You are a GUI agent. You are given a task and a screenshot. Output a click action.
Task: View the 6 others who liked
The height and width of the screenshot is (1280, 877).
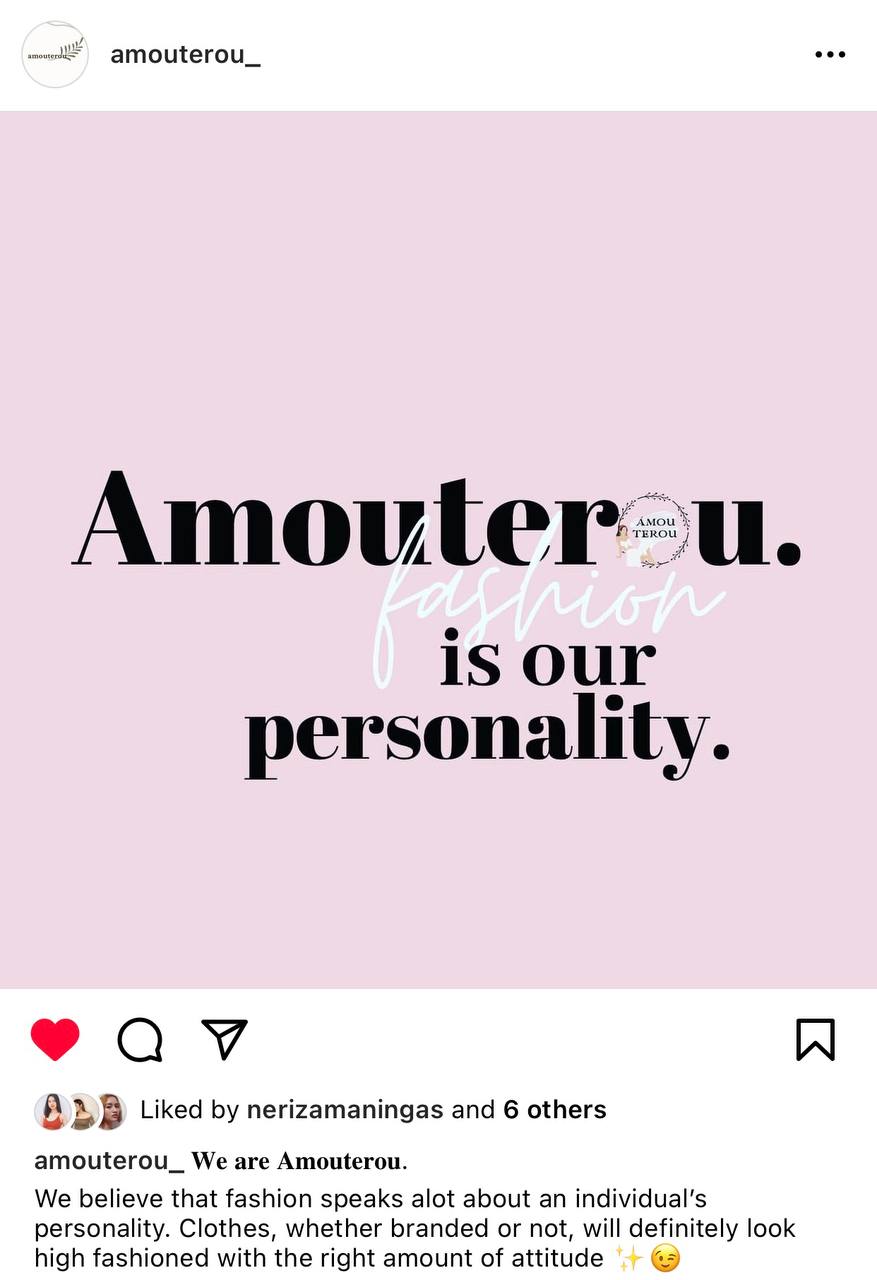pos(555,1110)
